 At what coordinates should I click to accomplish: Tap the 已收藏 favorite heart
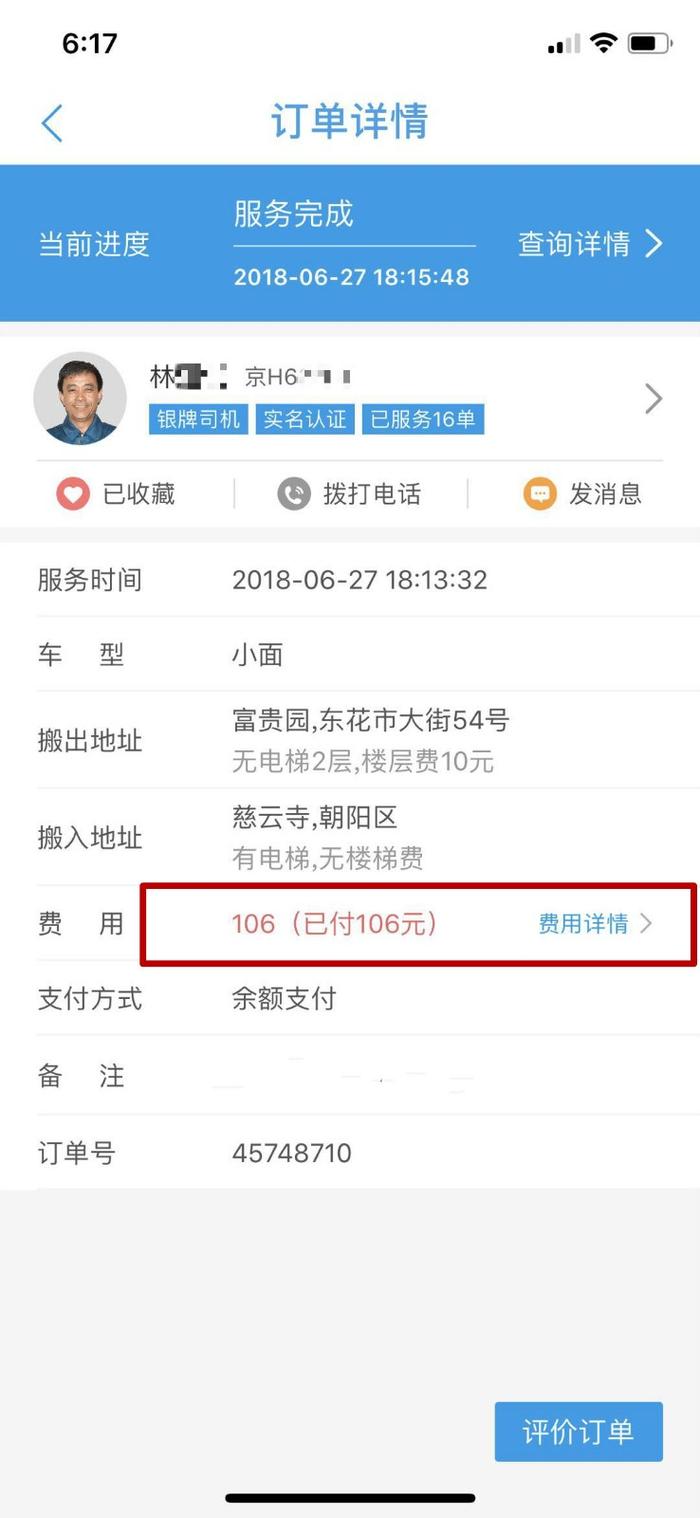(x=73, y=494)
